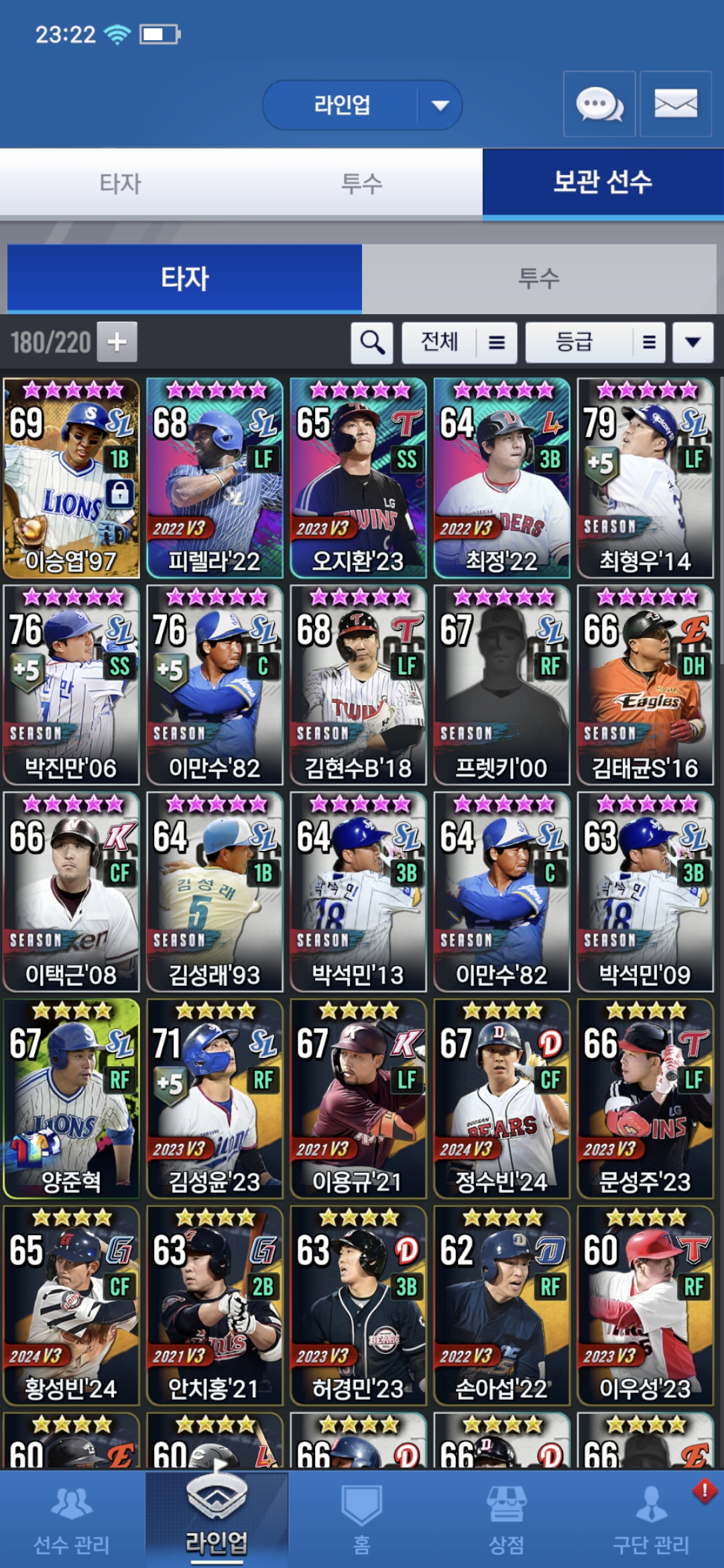The height and width of the screenshot is (1568, 724).
Task: Open the player search magnifier
Action: (x=372, y=342)
